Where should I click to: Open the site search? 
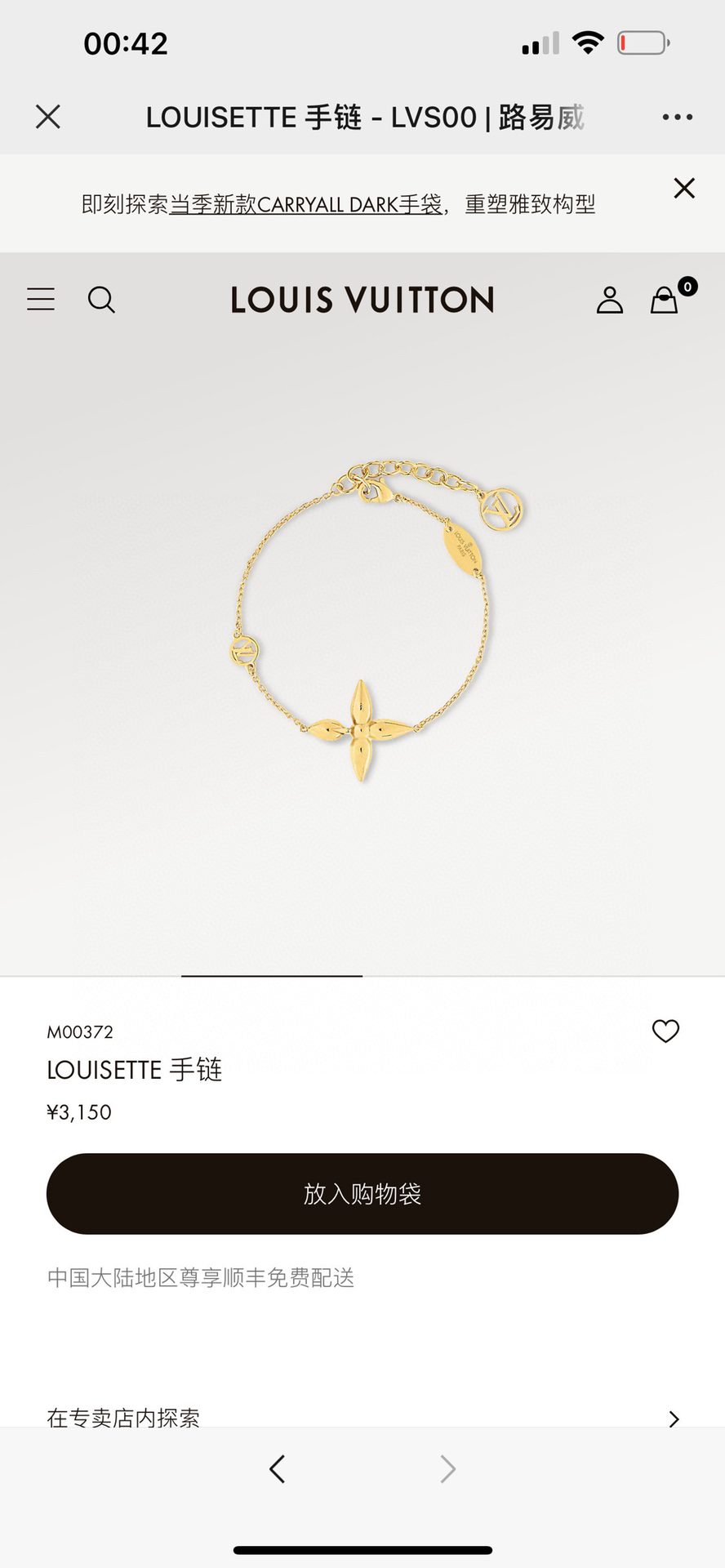pos(101,300)
